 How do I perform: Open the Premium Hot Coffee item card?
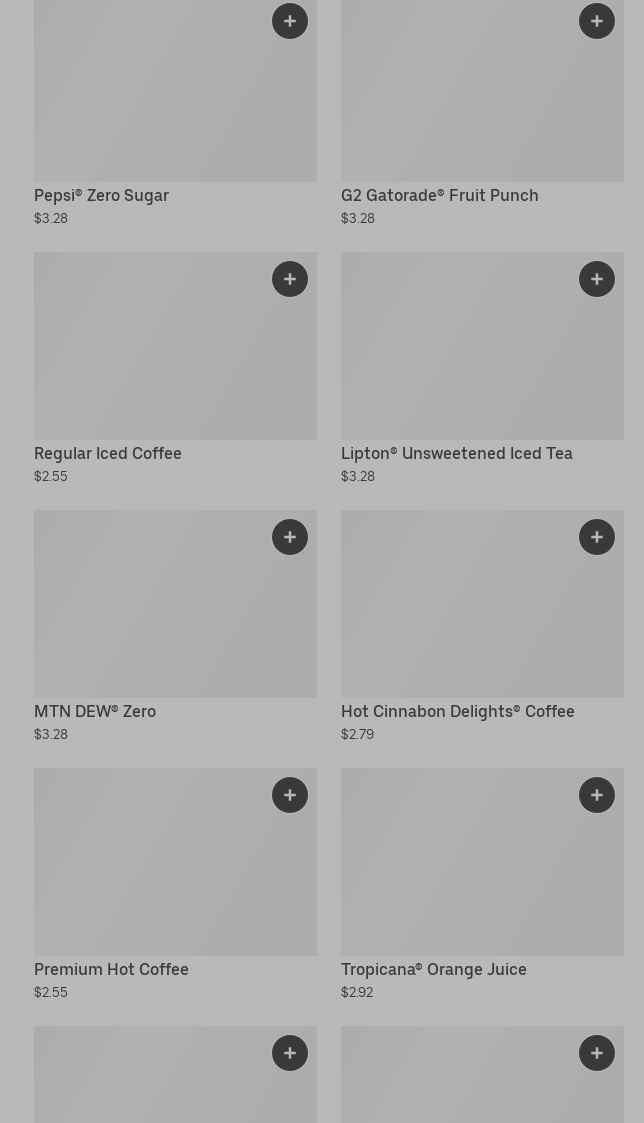tap(150, 875)
